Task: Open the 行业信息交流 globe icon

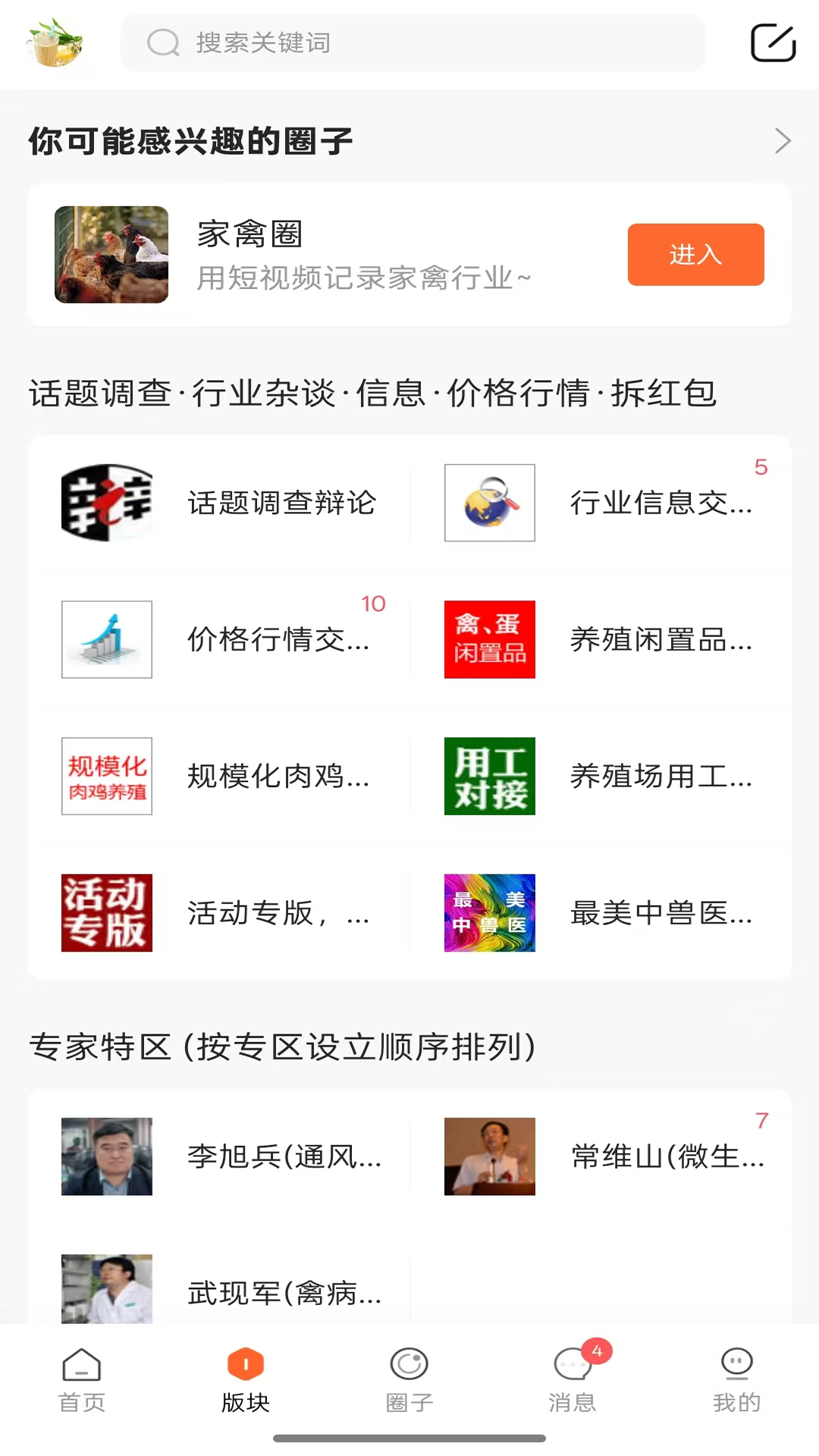Action: (x=490, y=503)
